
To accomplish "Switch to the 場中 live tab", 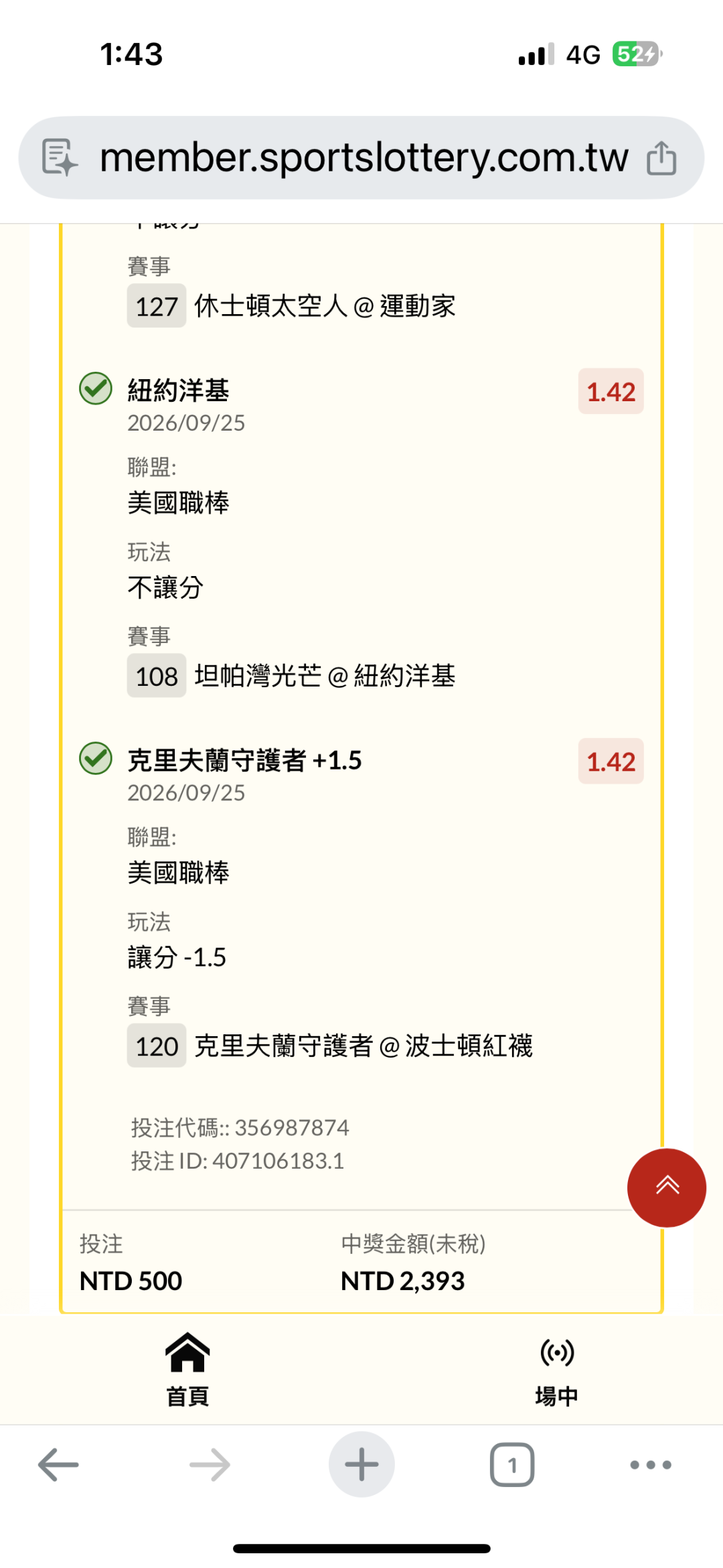I will [557, 1371].
